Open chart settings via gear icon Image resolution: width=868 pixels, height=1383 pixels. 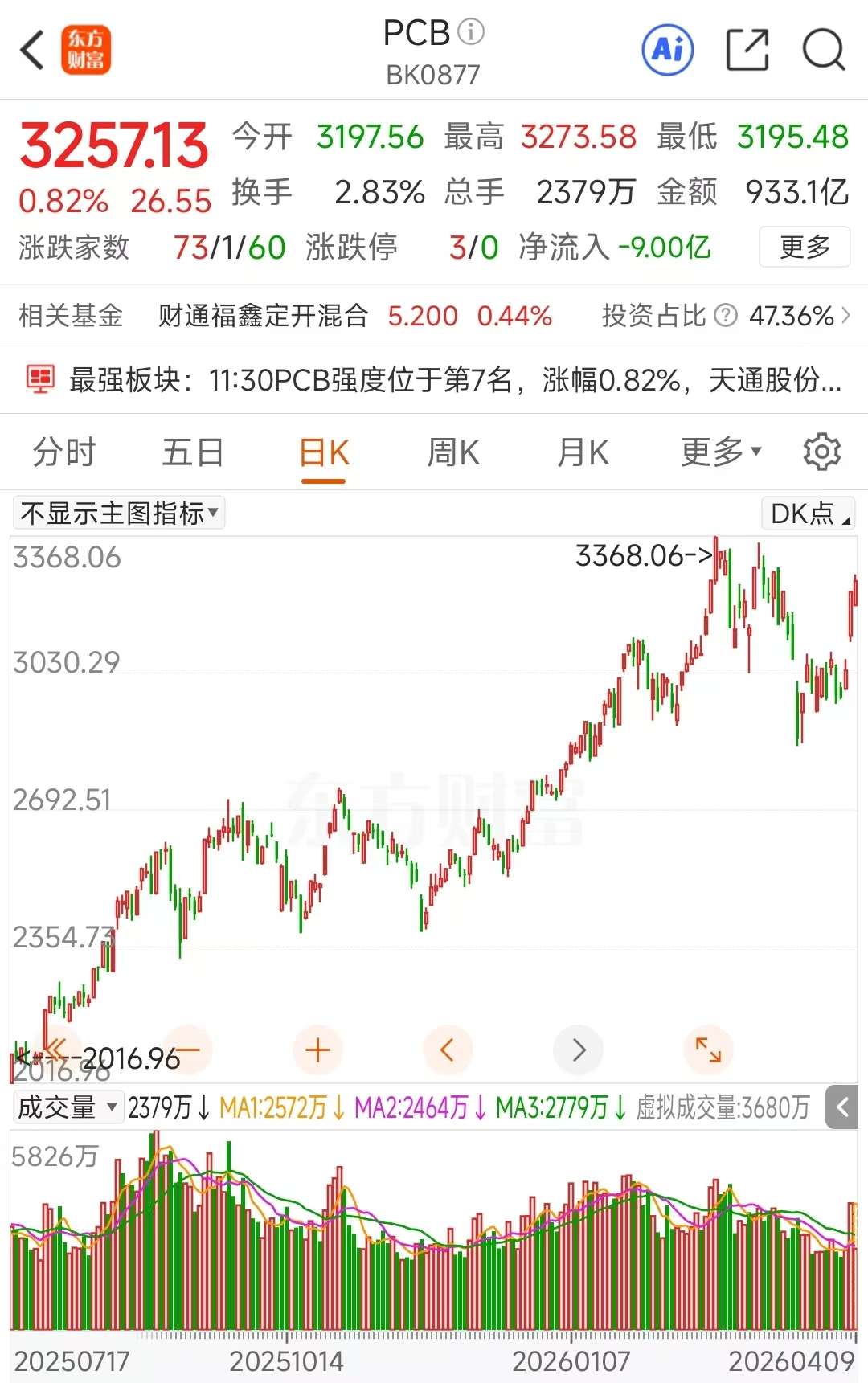822,452
